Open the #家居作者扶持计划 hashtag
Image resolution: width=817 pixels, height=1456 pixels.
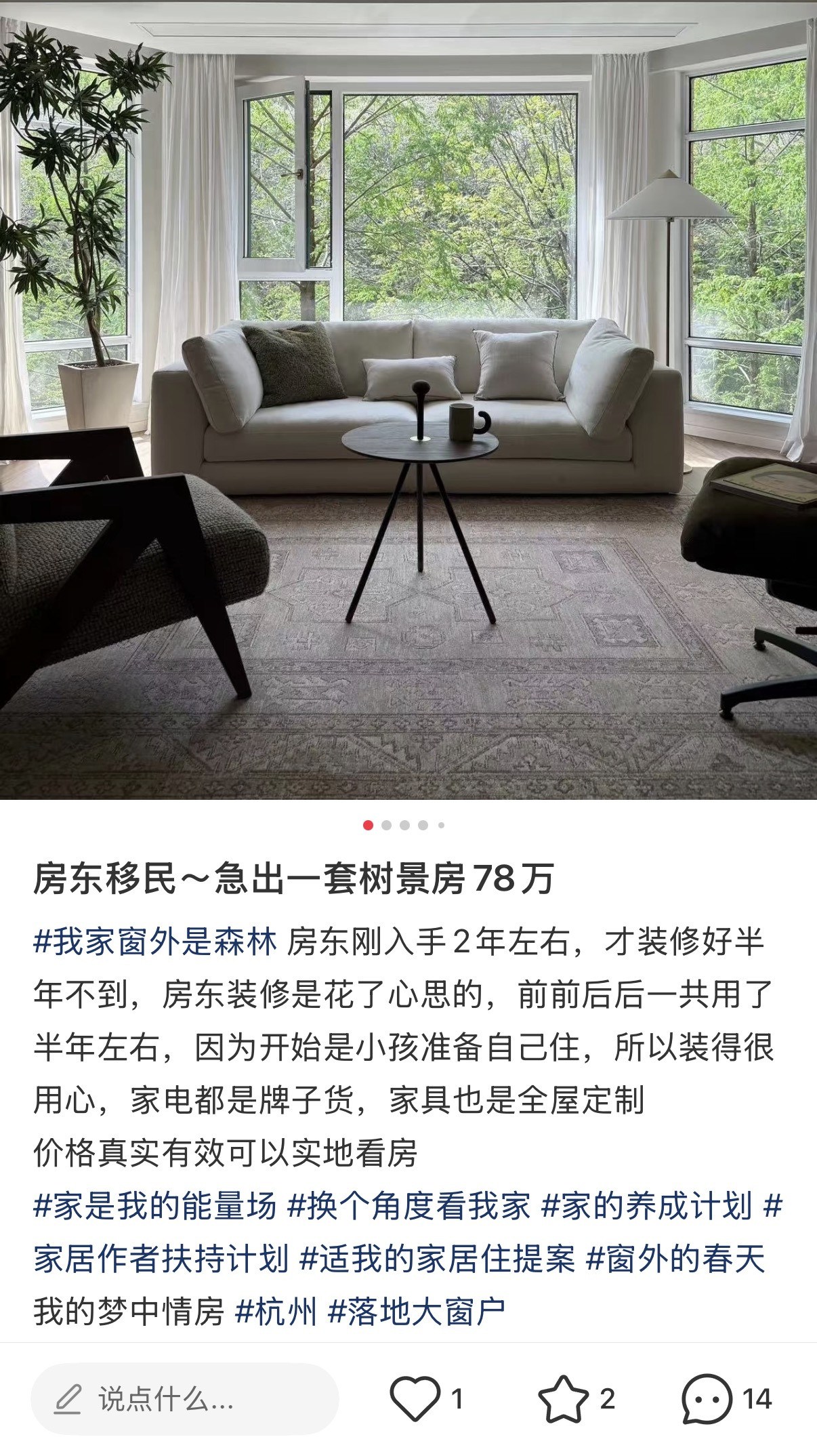coord(161,1259)
